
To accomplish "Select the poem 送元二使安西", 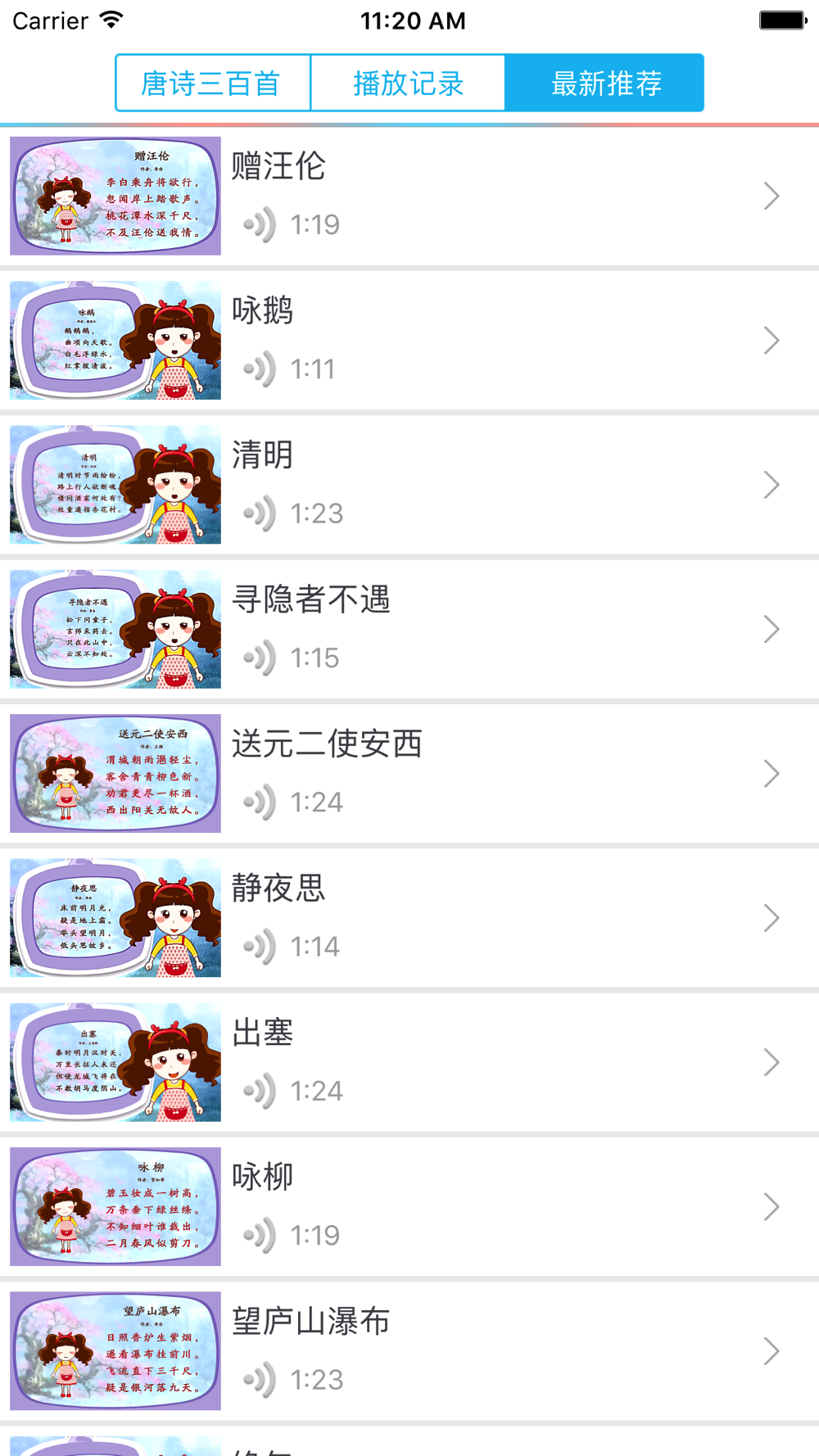I will tap(409, 773).
